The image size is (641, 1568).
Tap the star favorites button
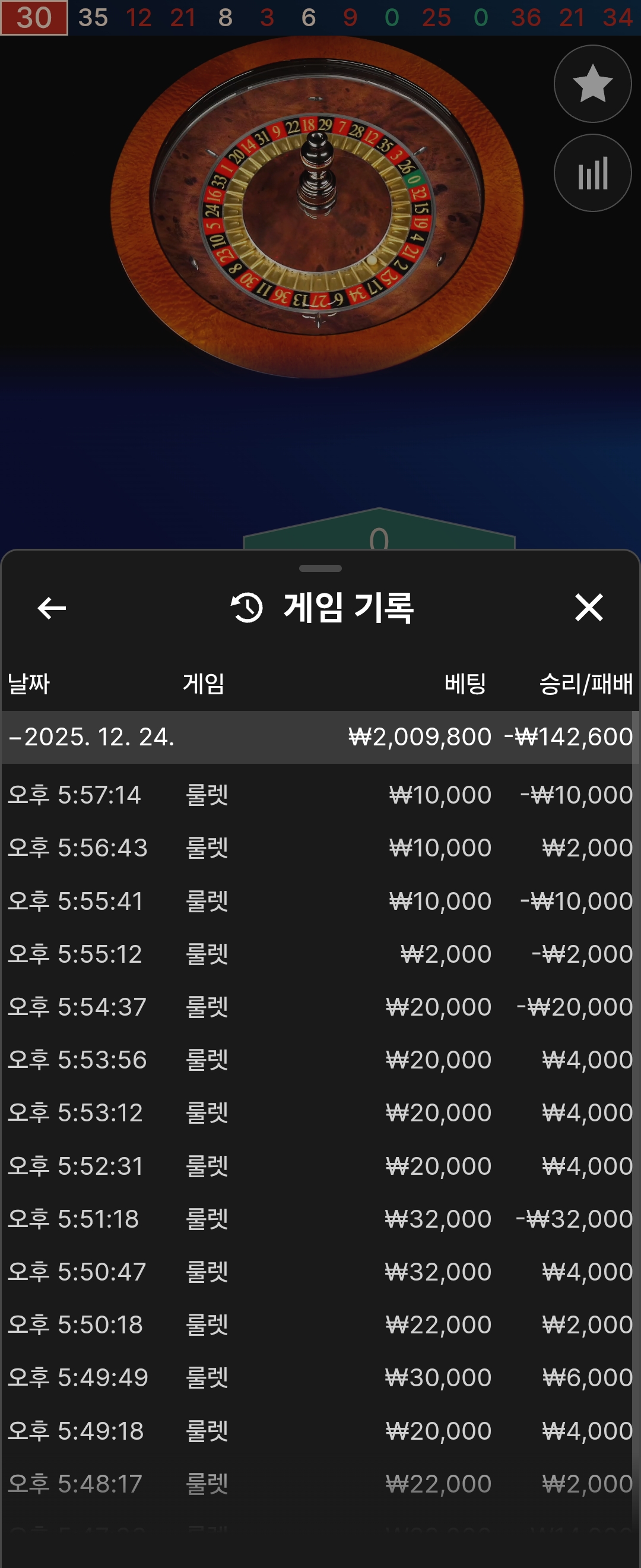click(x=592, y=84)
